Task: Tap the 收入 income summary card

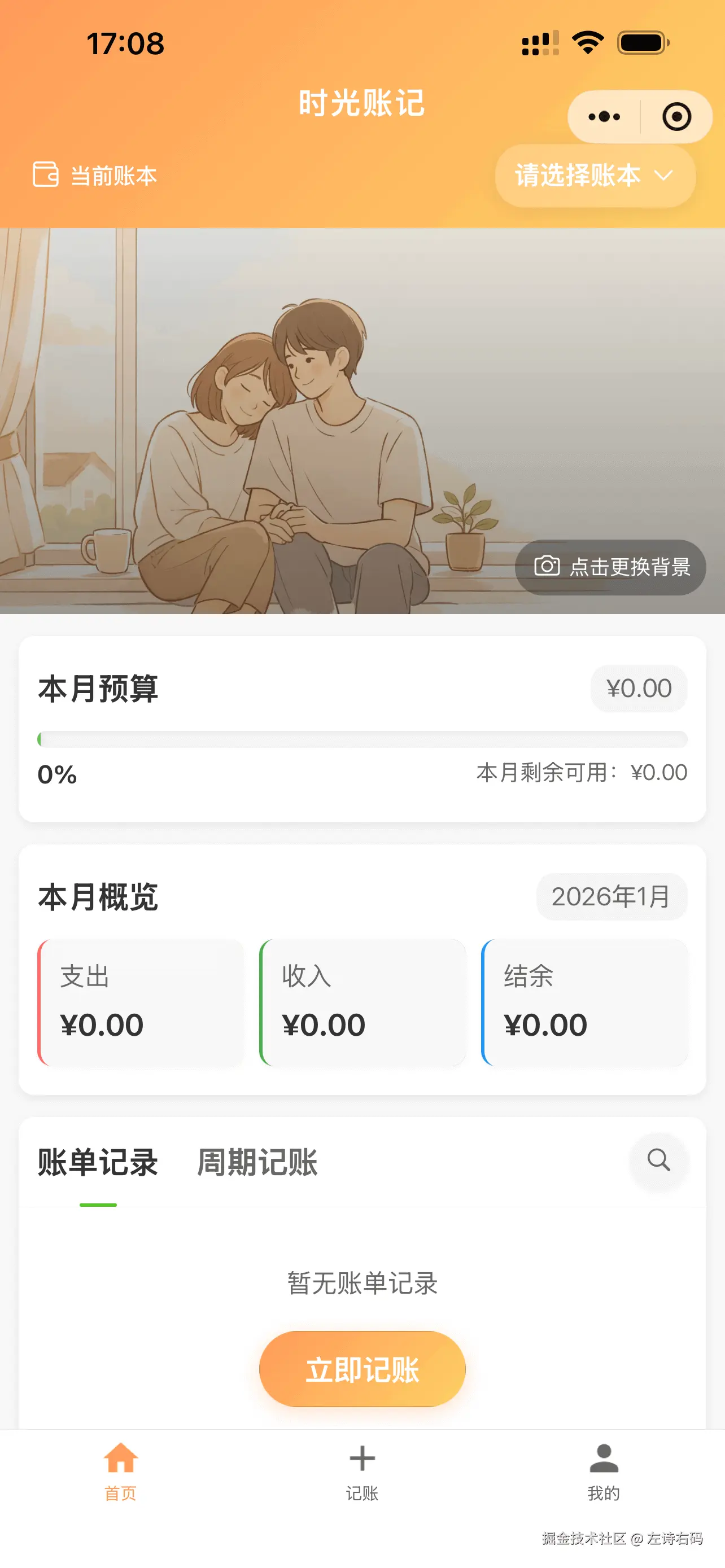Action: point(364,1001)
